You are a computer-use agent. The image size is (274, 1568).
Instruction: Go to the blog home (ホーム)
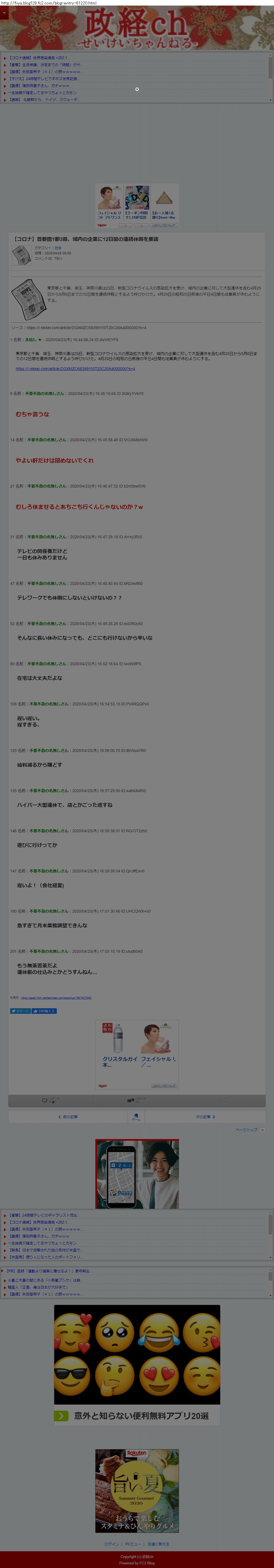pyautogui.click(x=136, y=1116)
